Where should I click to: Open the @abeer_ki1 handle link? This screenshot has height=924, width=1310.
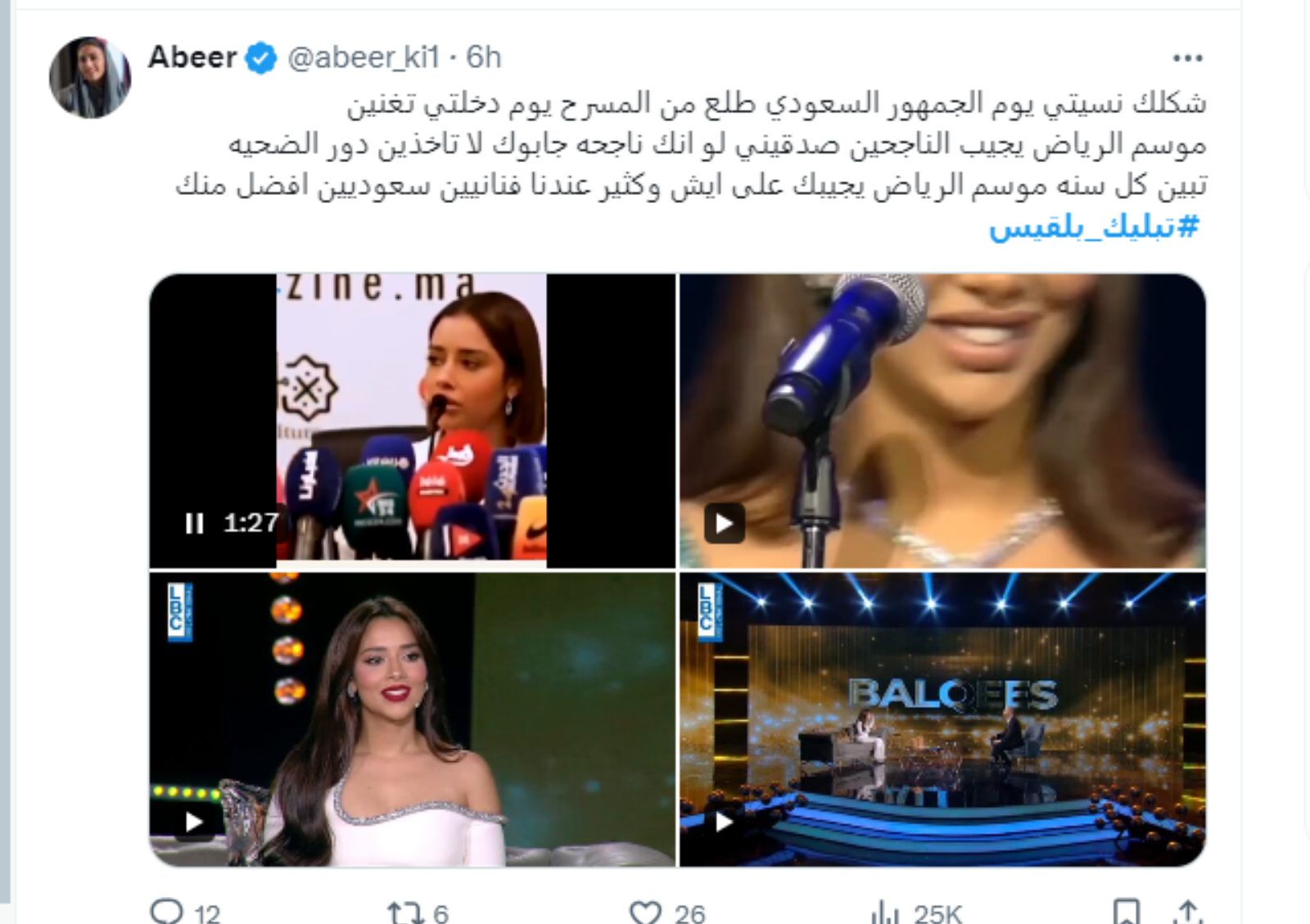click(x=364, y=57)
